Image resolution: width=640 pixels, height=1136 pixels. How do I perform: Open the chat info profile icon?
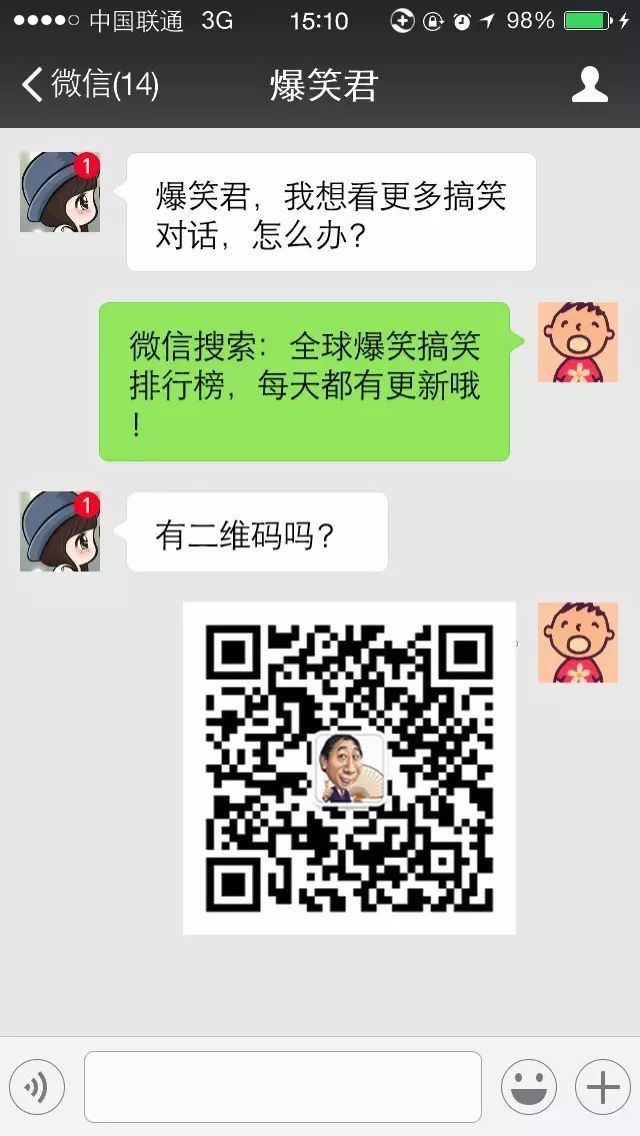[x=589, y=84]
